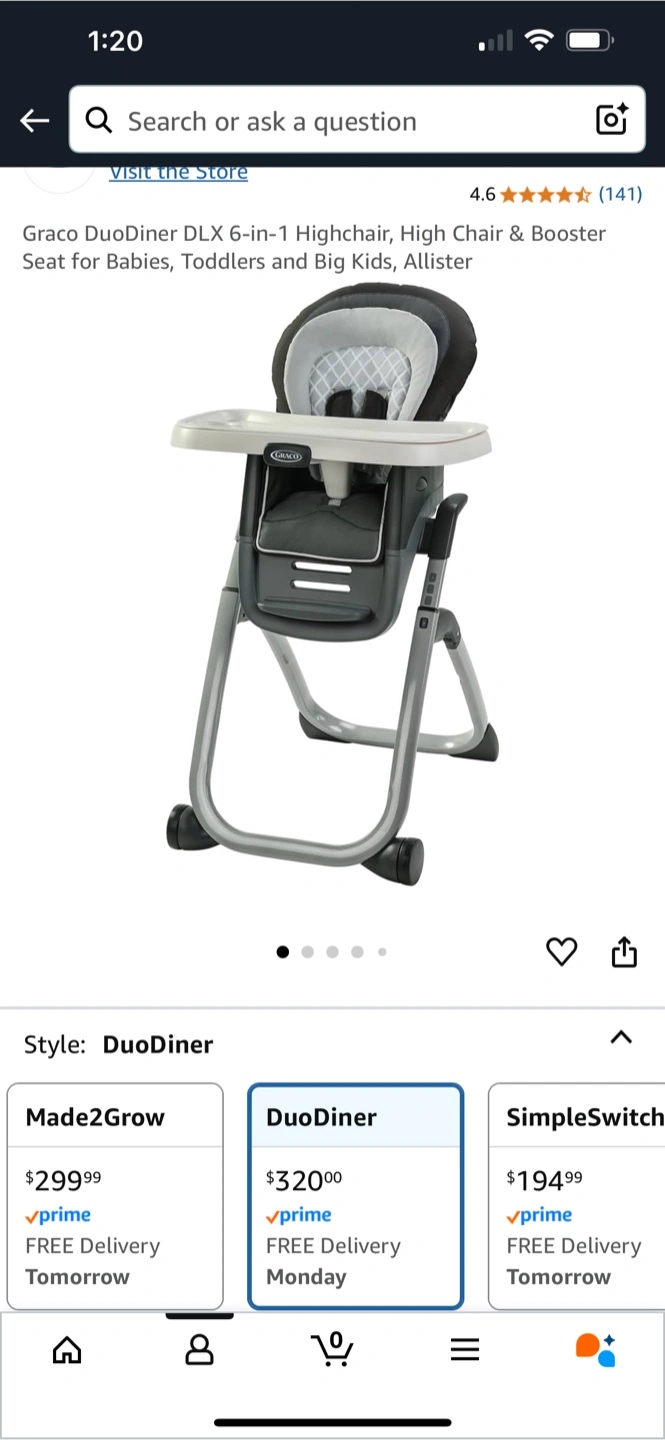Image resolution: width=665 pixels, height=1440 pixels.
Task: Add item to wish list heart
Action: click(x=561, y=952)
